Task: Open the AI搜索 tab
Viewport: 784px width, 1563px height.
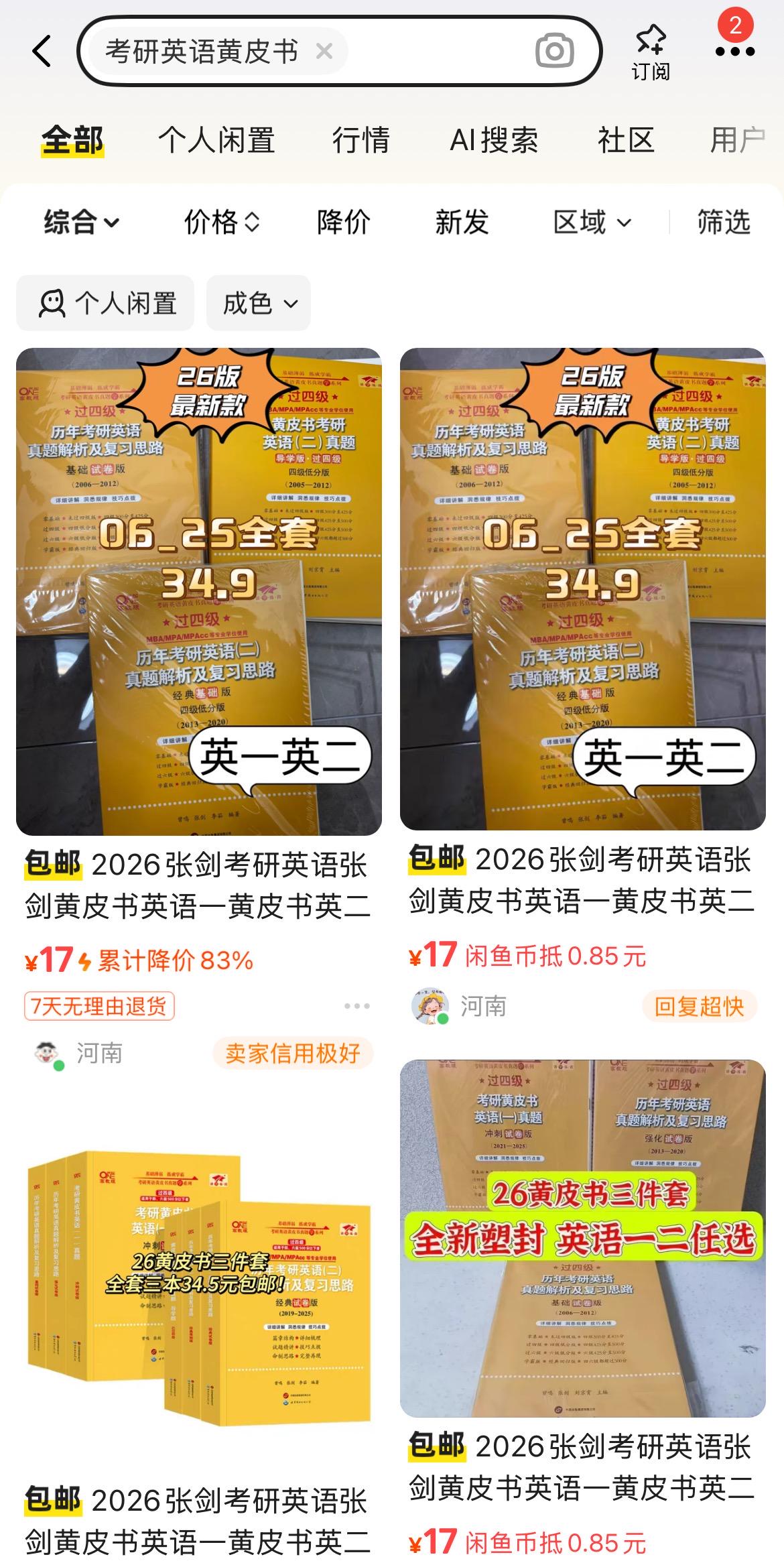Action: click(x=494, y=141)
